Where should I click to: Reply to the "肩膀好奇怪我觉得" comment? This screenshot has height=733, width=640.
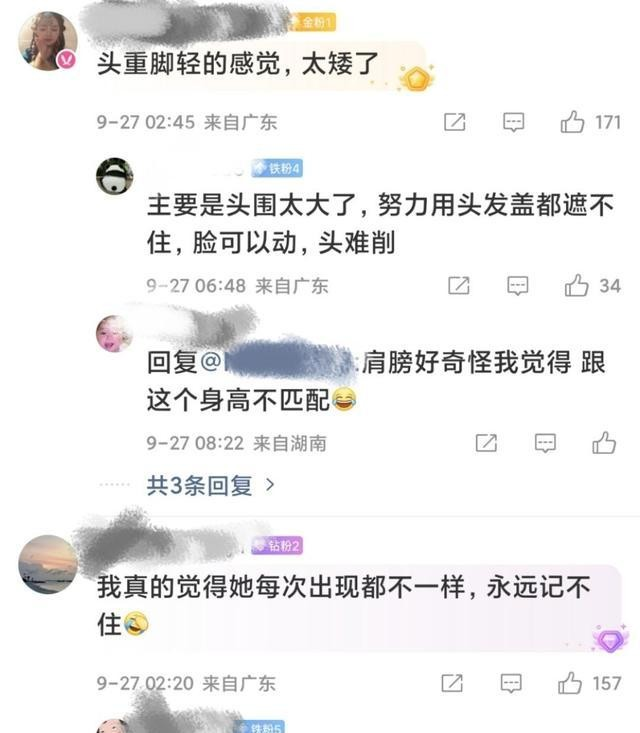click(x=545, y=442)
